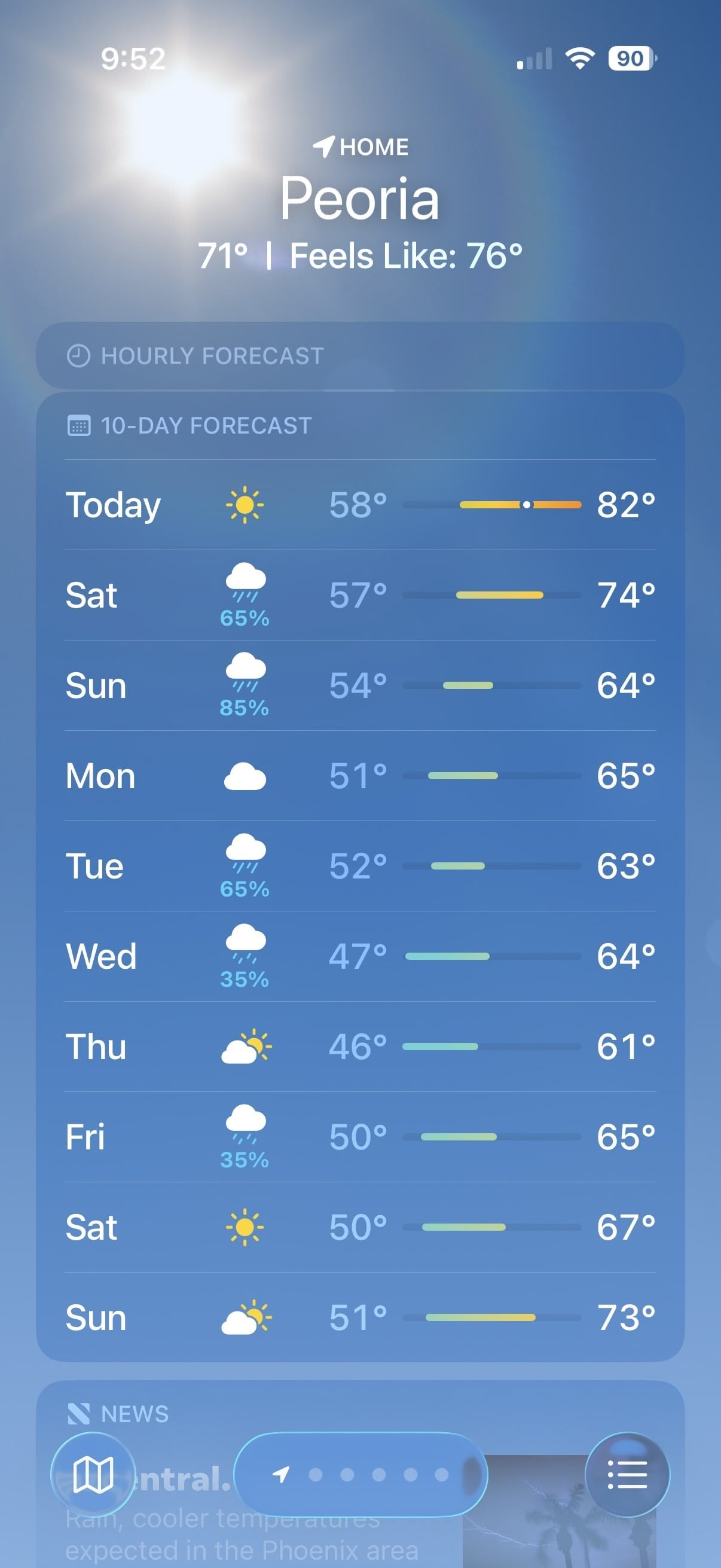
Task: Select the Wed forecast row
Action: tap(360, 956)
